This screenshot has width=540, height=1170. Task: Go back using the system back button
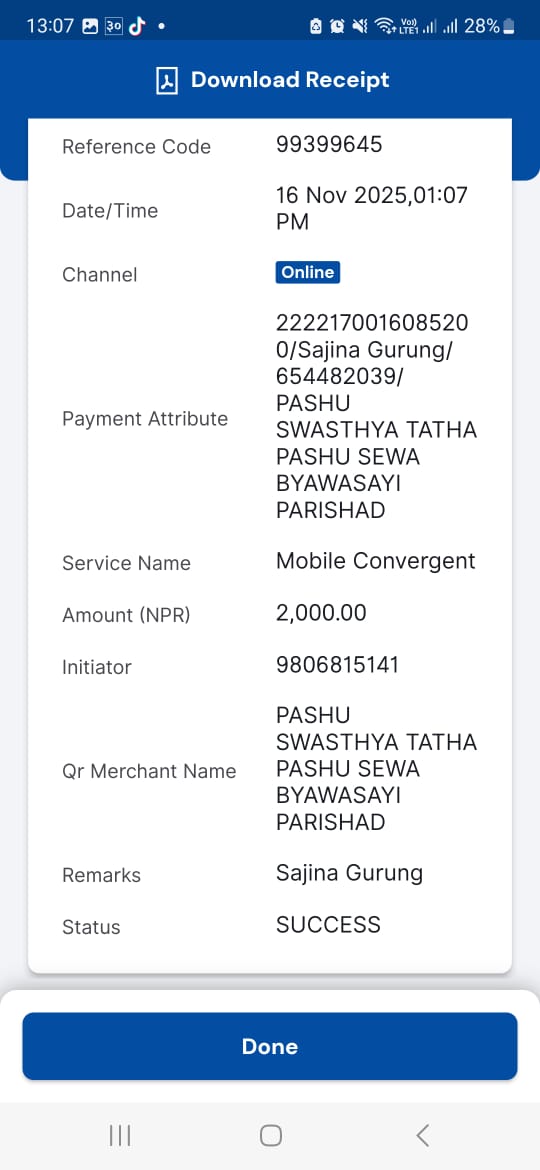(422, 1136)
